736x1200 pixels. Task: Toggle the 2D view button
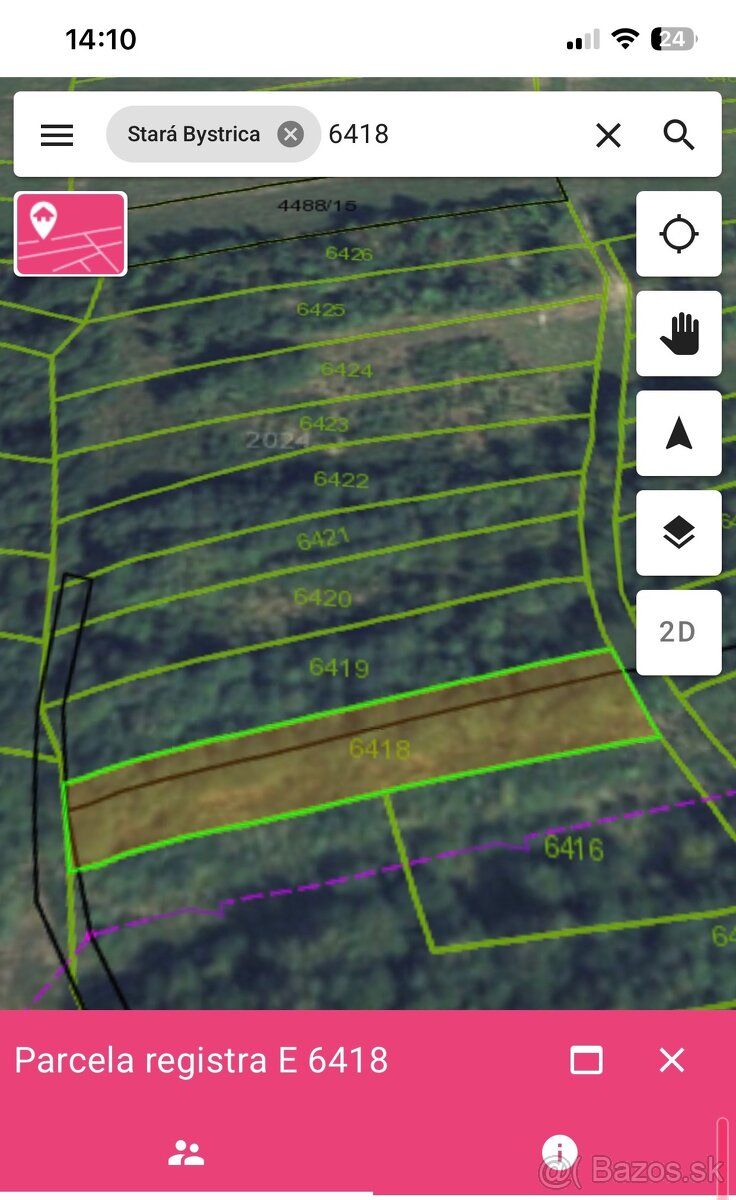point(679,632)
